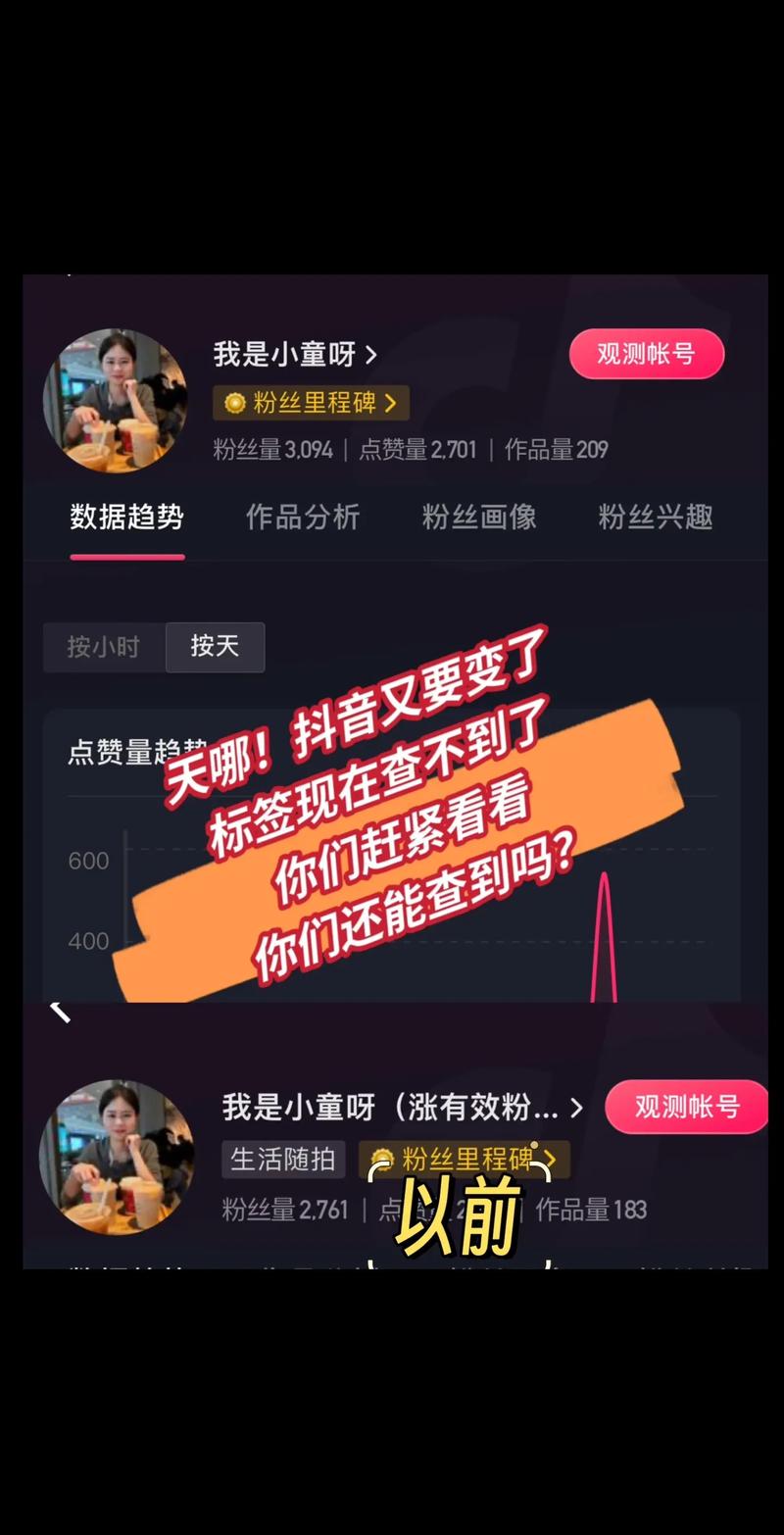The image size is (784, 1535).
Task: Switch to the 粉丝画像 tab
Action: pos(478,518)
